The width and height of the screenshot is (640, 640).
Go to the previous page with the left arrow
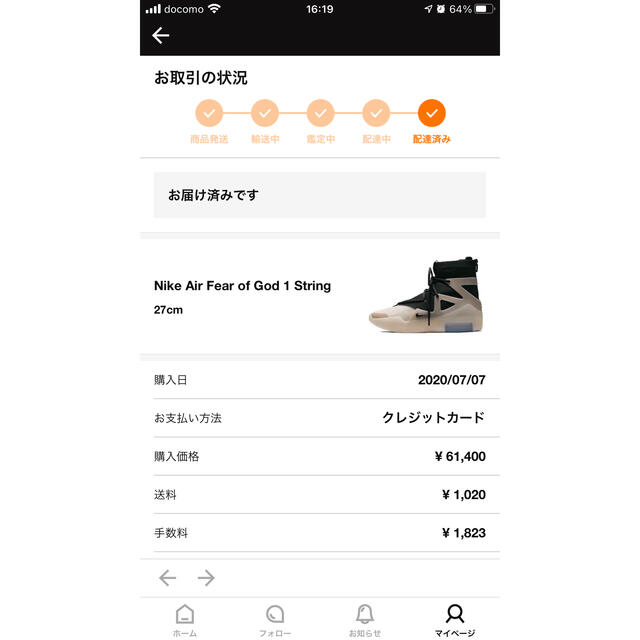point(168,578)
